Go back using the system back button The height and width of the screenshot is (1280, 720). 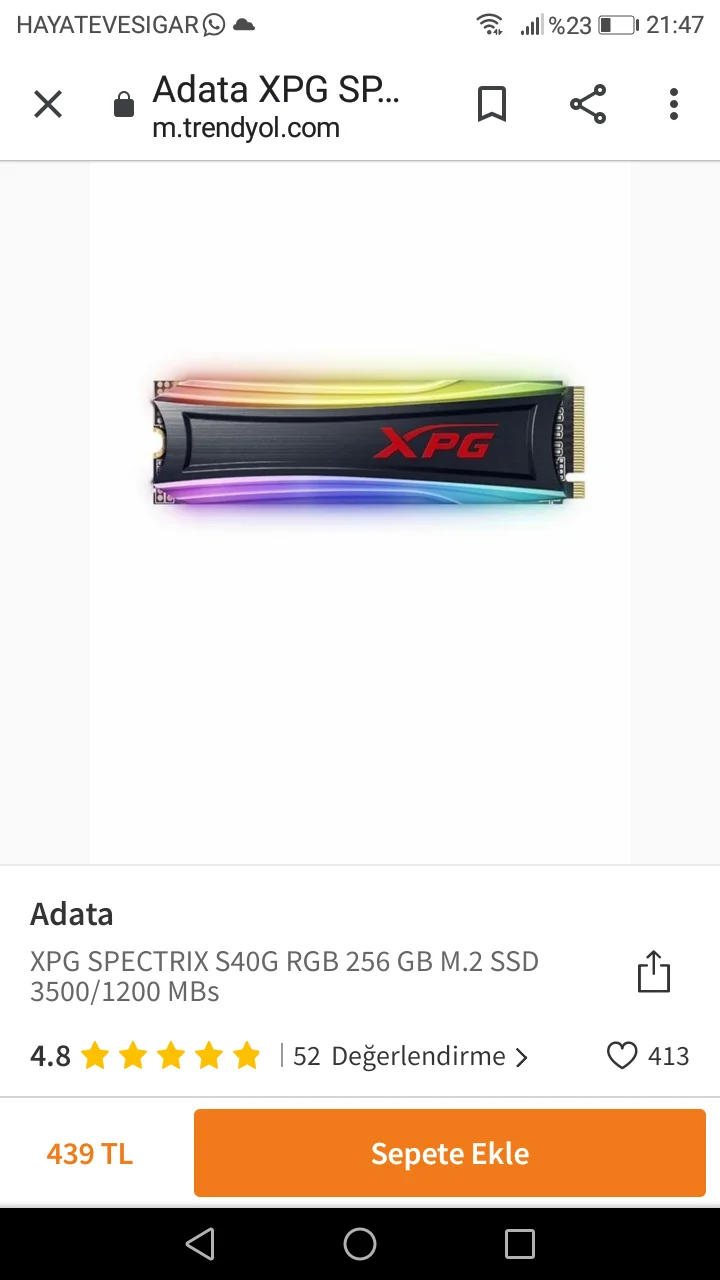tap(200, 1244)
